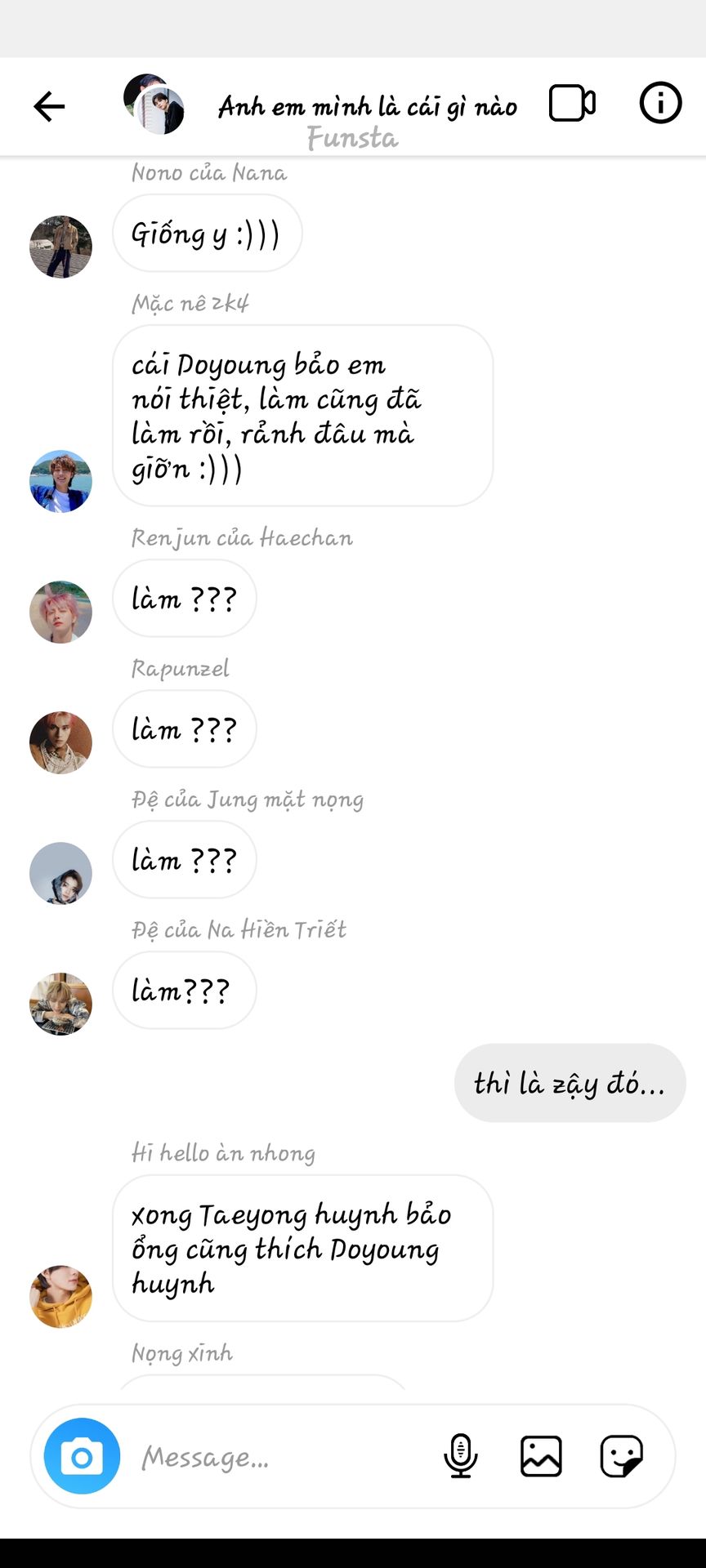Start a video call
Viewport: 706px width, 1568px height.
[x=572, y=104]
